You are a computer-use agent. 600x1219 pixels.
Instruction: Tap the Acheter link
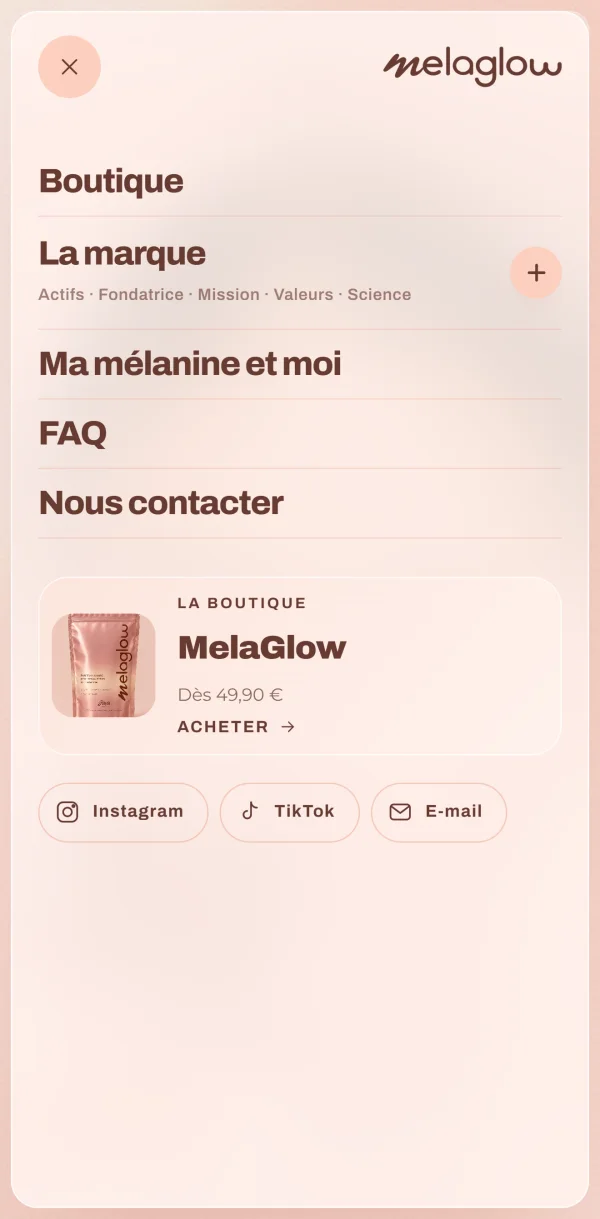click(x=236, y=727)
